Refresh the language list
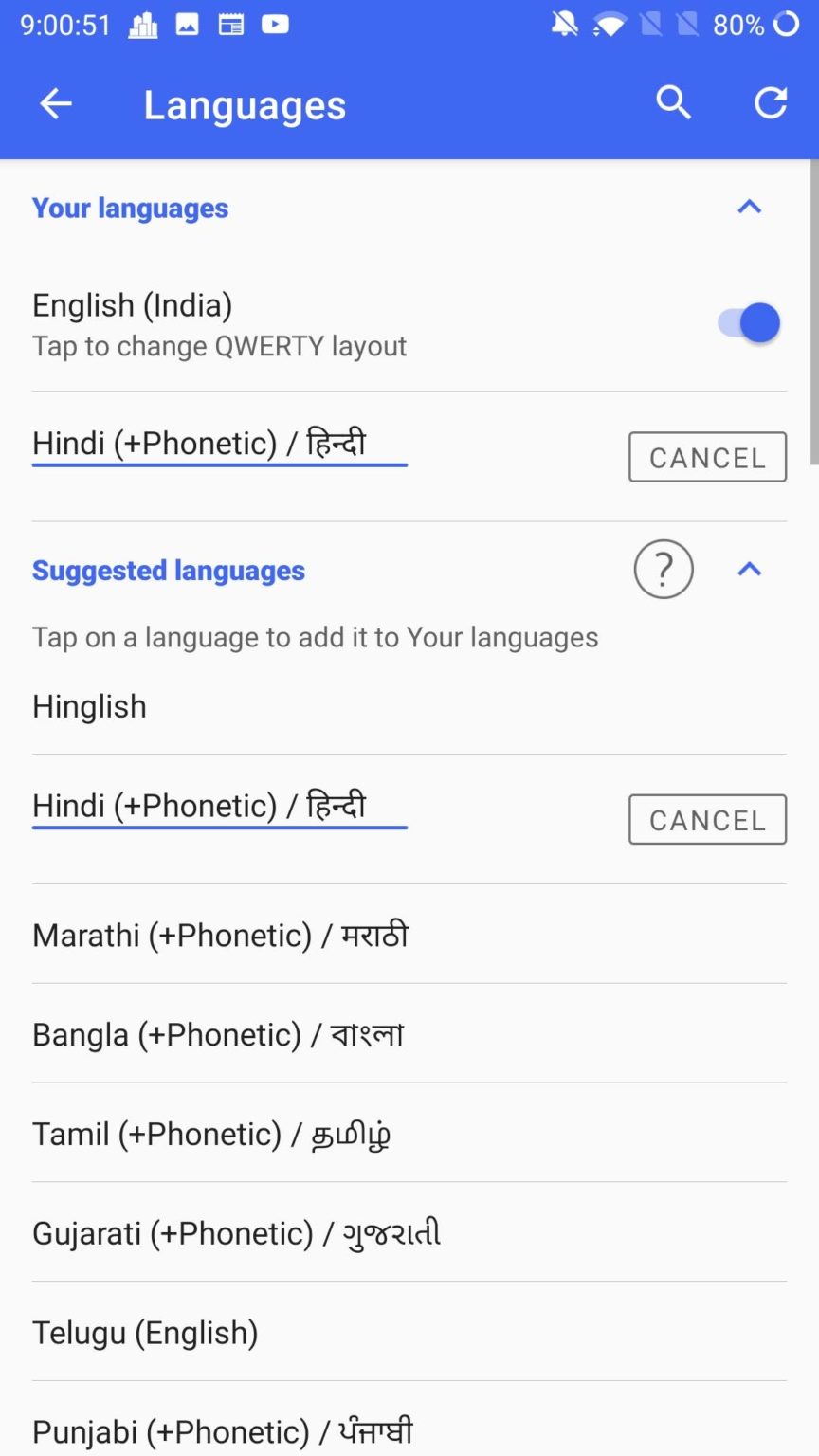 click(771, 102)
